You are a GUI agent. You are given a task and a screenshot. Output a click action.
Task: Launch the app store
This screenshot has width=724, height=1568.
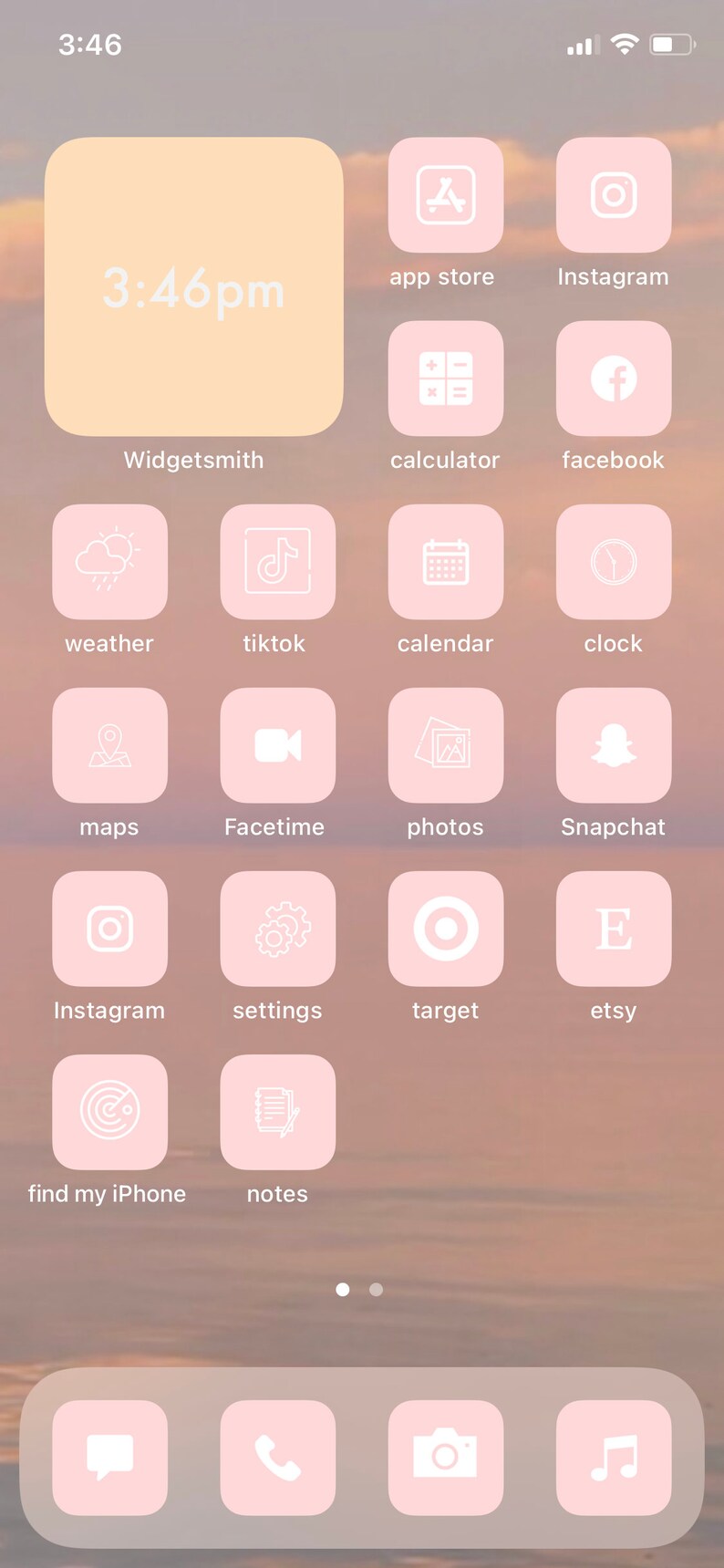(446, 195)
